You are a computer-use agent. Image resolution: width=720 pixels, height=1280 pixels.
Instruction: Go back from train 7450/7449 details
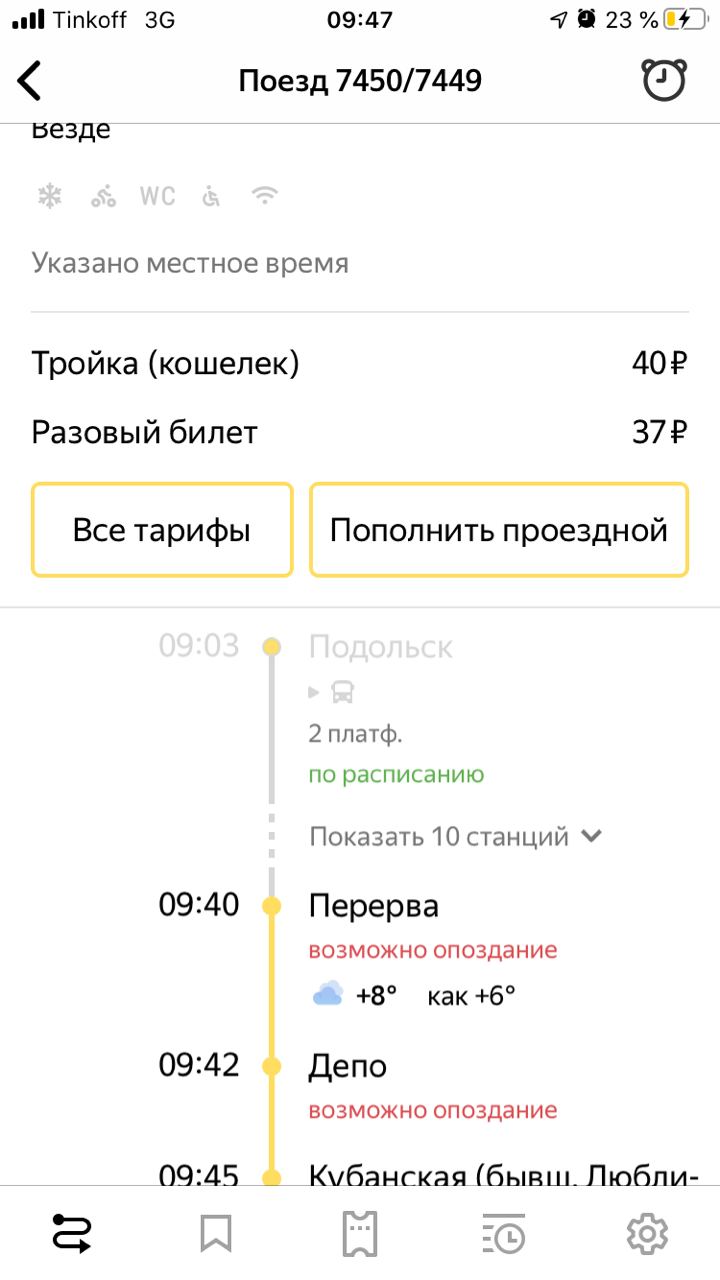pyautogui.click(x=31, y=81)
